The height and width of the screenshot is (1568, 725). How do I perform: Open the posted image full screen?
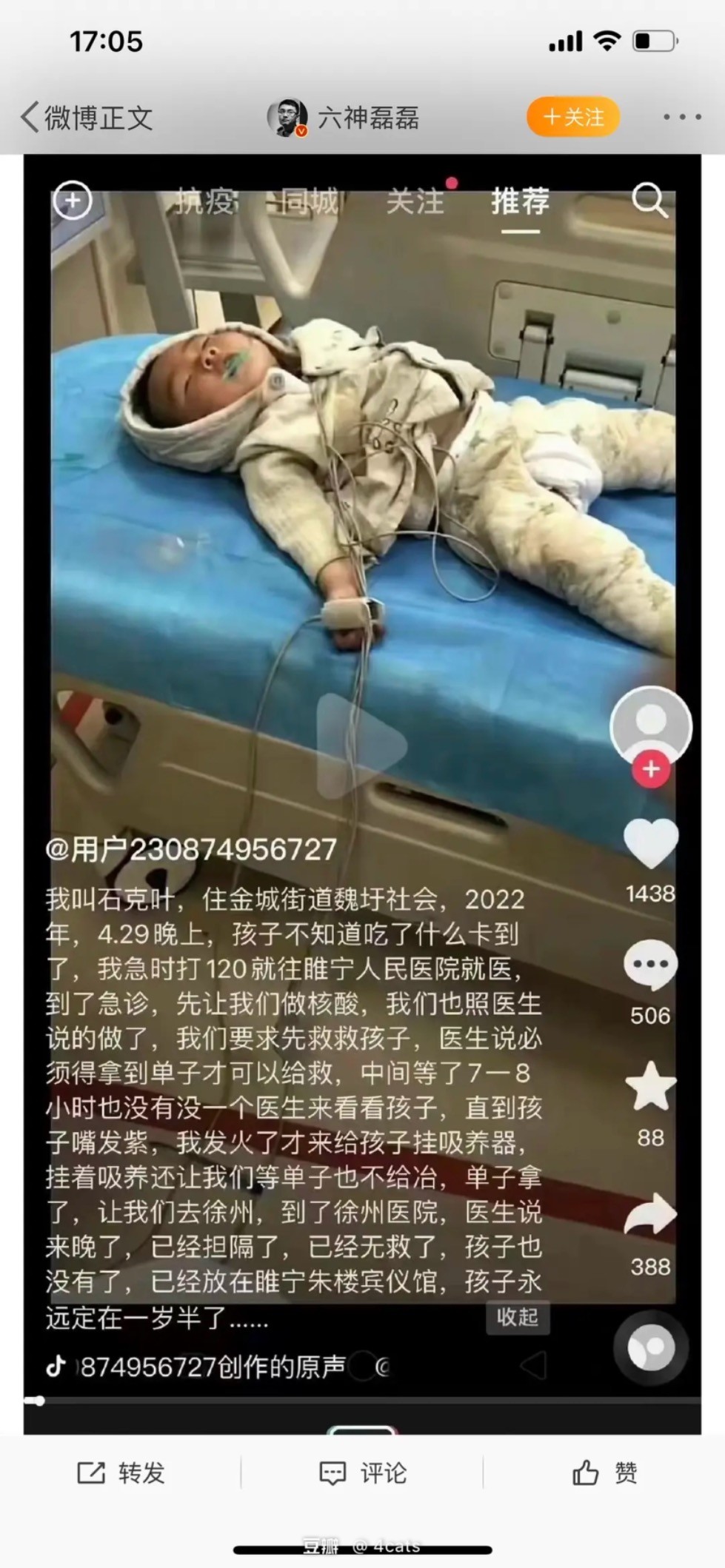(x=362, y=794)
